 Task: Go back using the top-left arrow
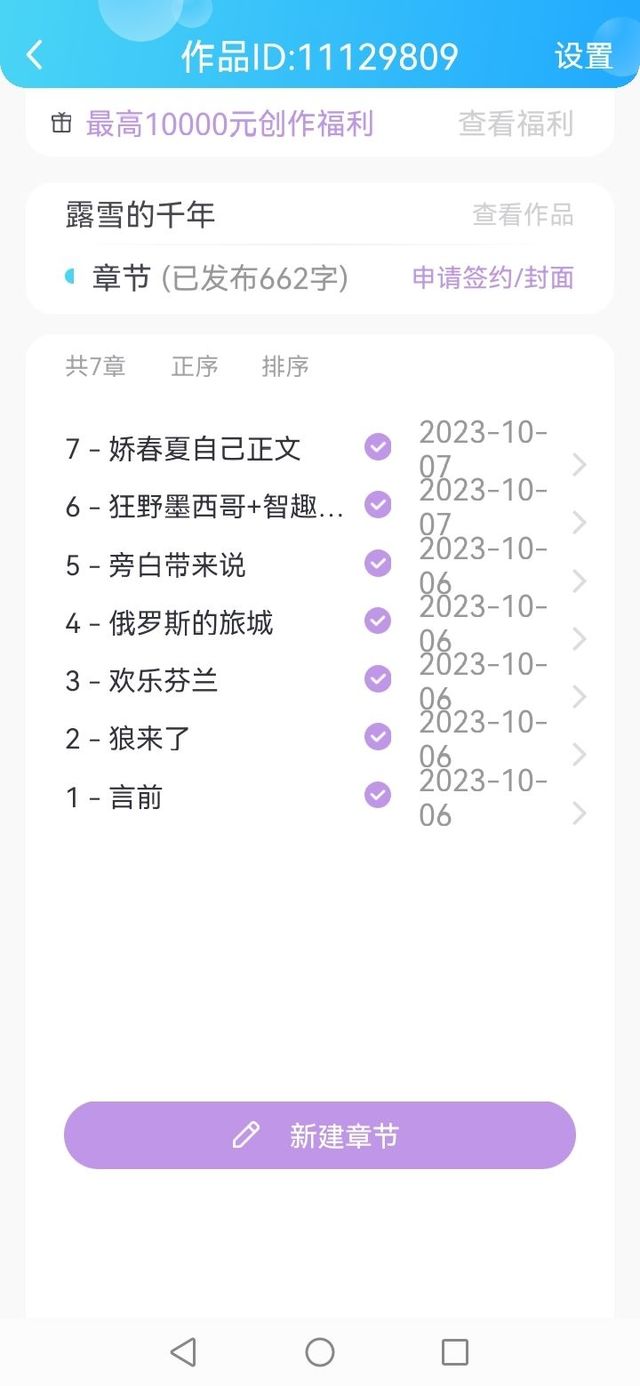(x=35, y=55)
